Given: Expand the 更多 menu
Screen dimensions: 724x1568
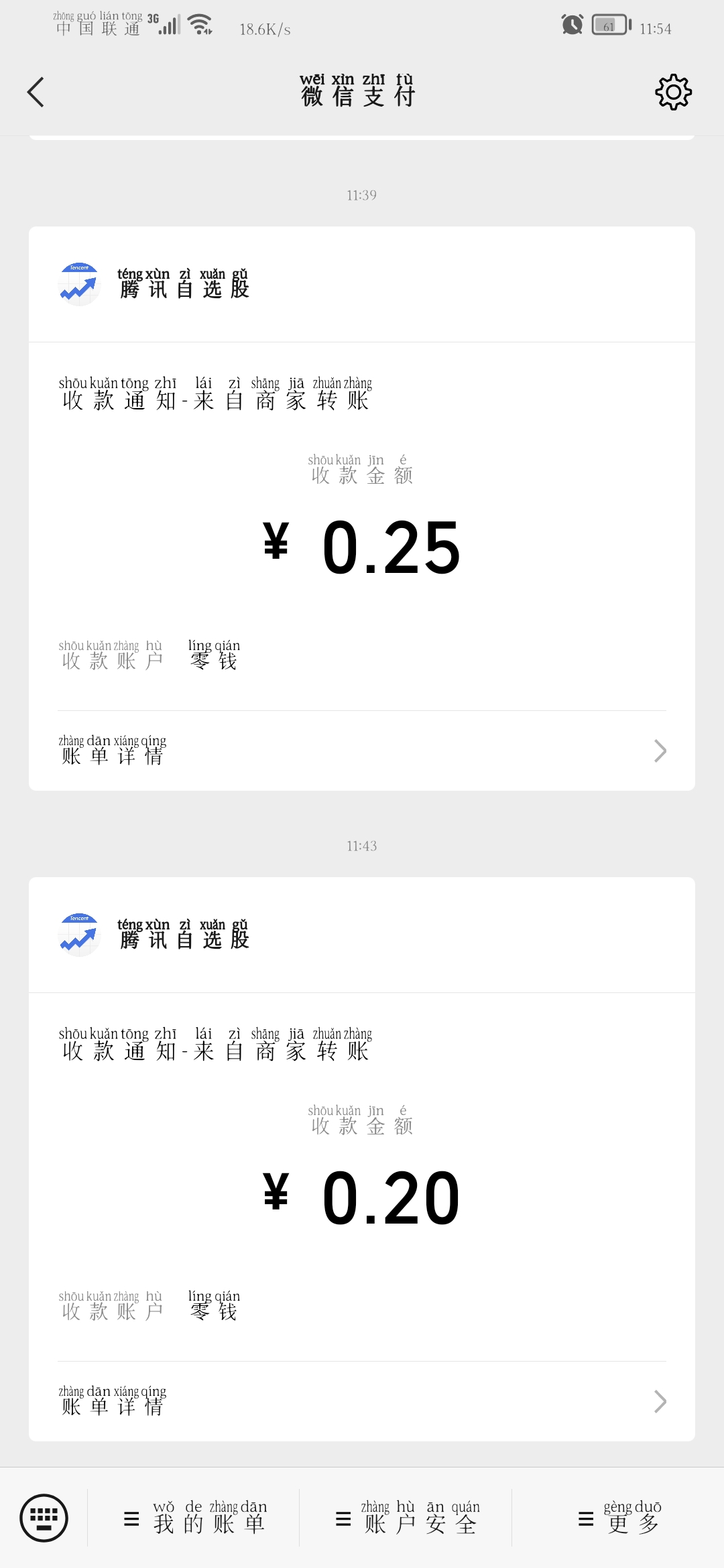Looking at the screenshot, I should [619, 1518].
